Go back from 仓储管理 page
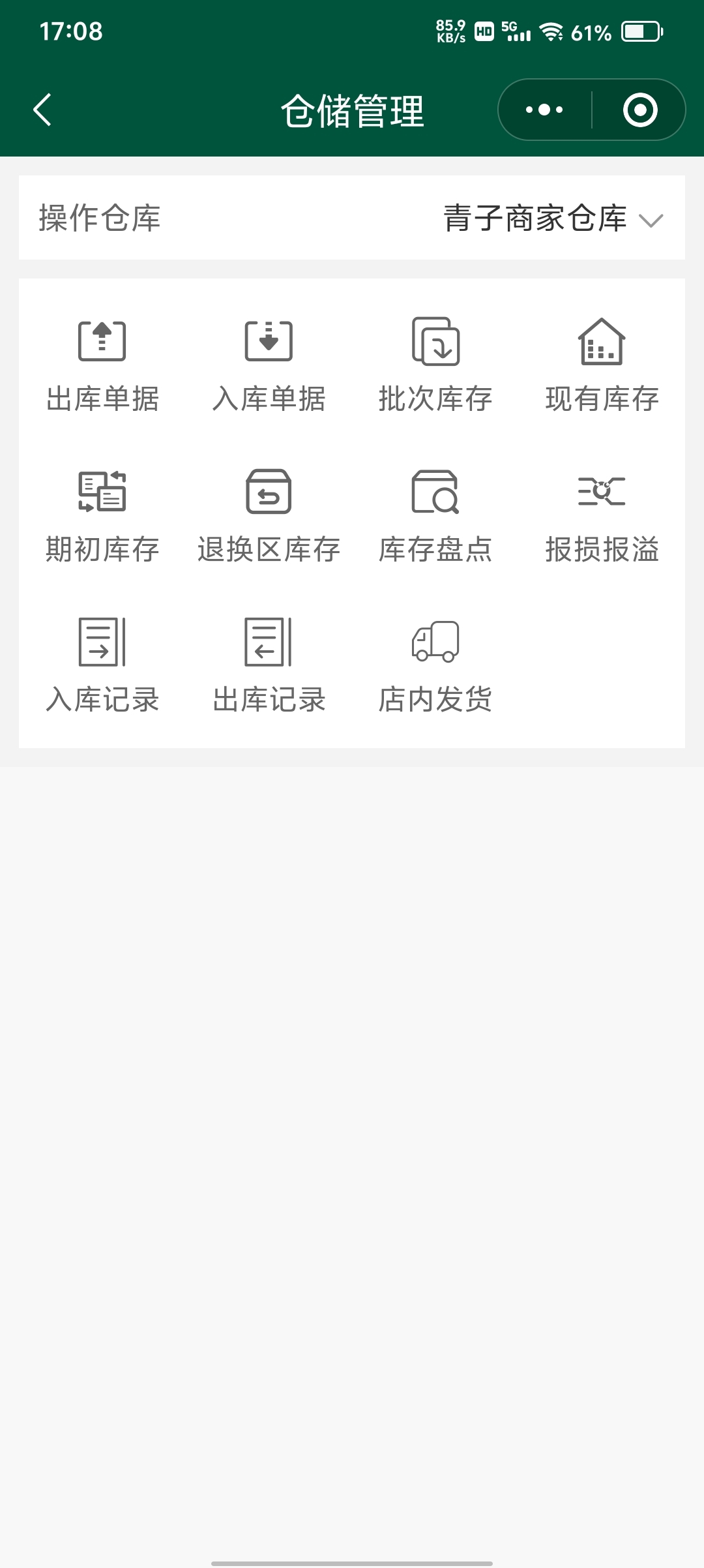This screenshot has height=1568, width=704. point(42,110)
